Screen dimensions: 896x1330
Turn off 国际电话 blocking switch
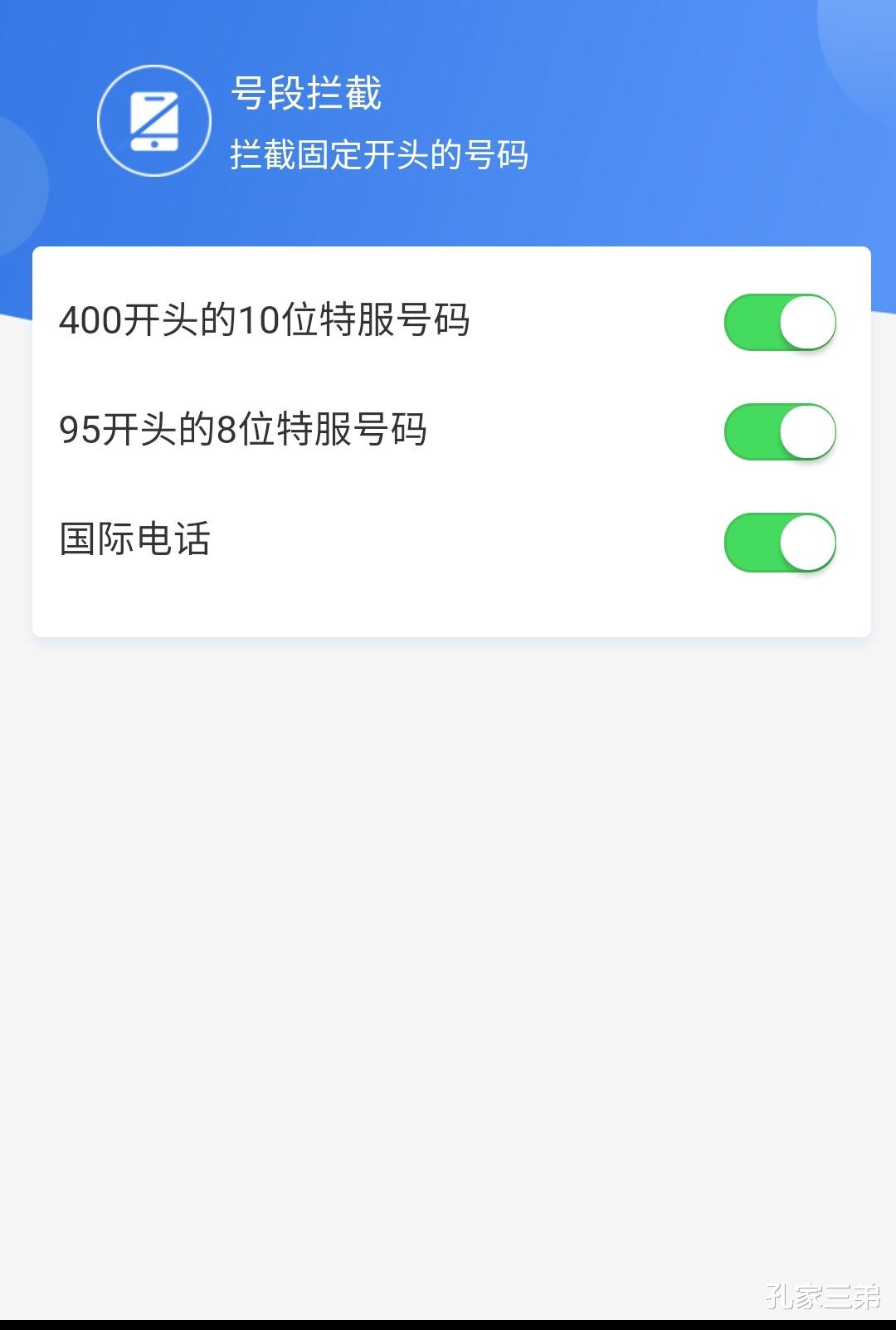tap(781, 541)
